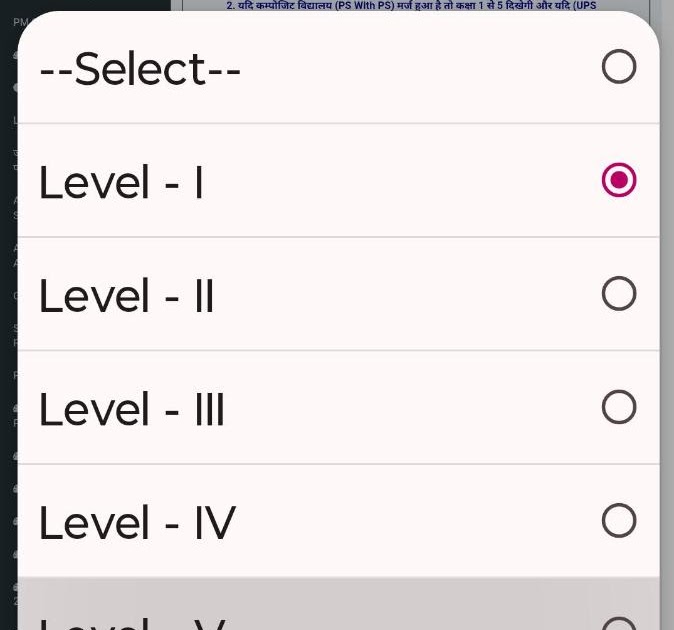Choose Level - IV radio option
This screenshot has height=630, width=674.
338,521
